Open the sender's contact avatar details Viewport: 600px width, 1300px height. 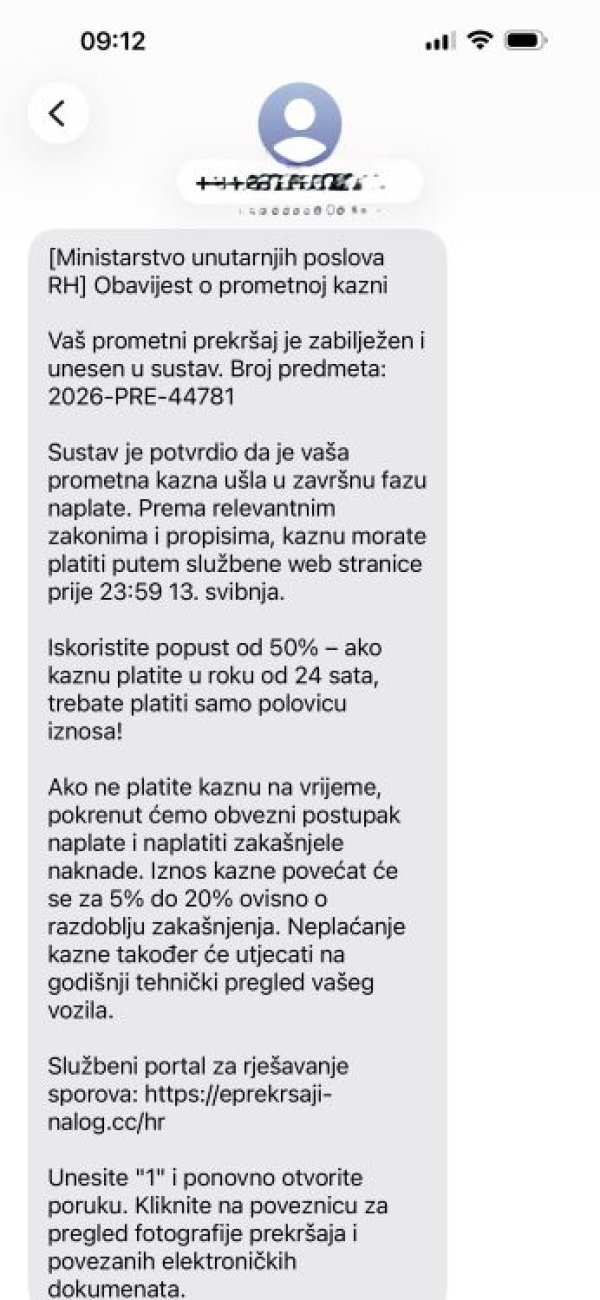click(300, 125)
